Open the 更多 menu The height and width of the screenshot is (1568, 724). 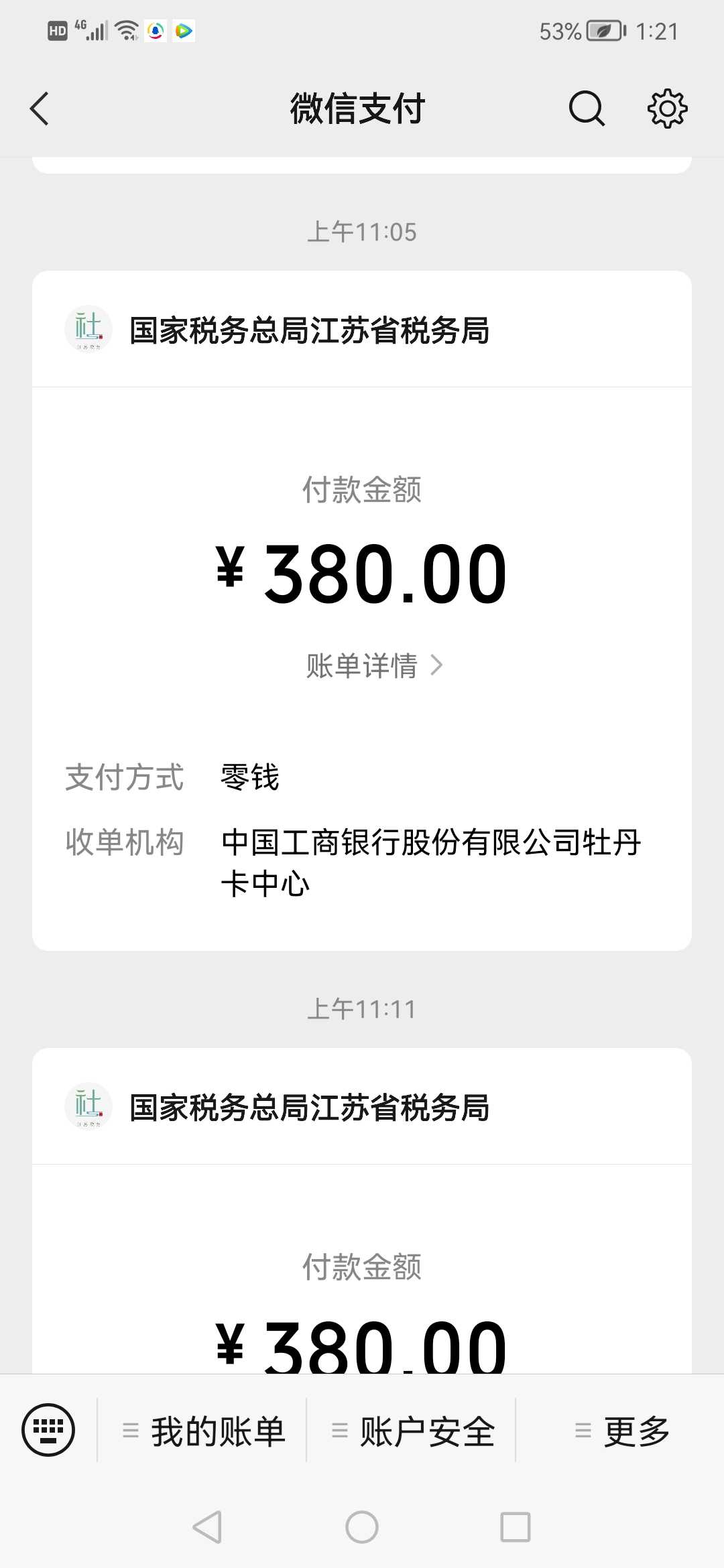coord(622,1431)
